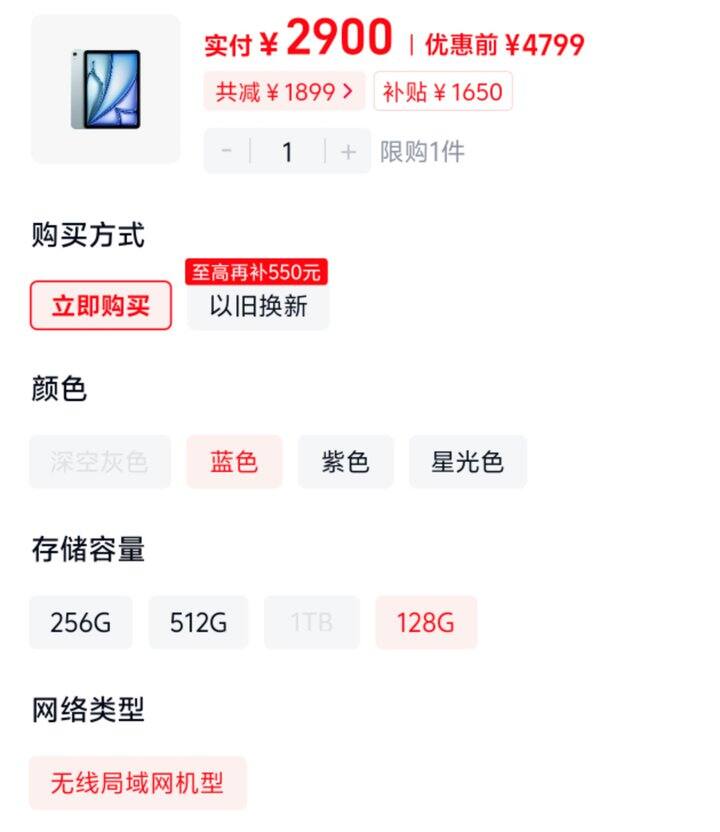This screenshot has height=832, width=720.
Task: Choose the 以旧换新 trade-in option
Action: (x=258, y=306)
